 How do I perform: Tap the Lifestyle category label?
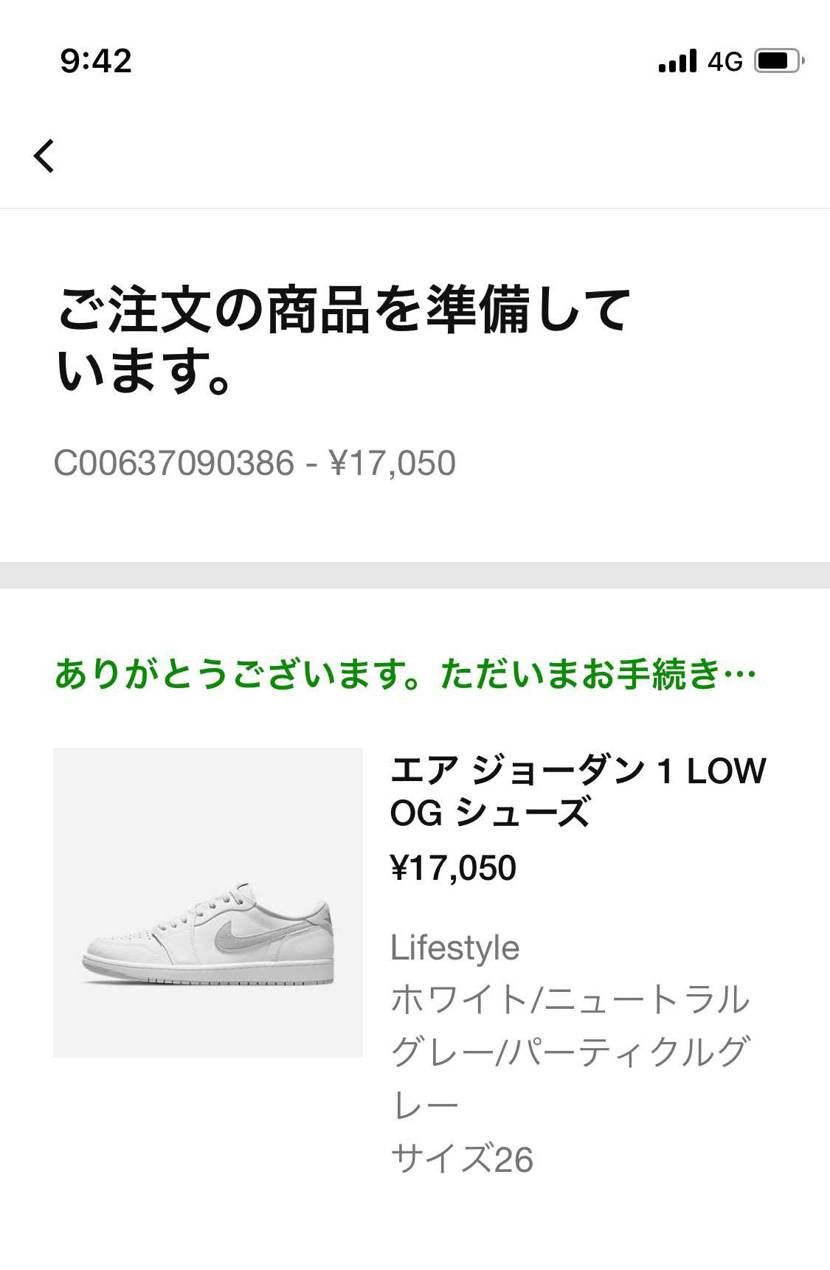[x=456, y=947]
